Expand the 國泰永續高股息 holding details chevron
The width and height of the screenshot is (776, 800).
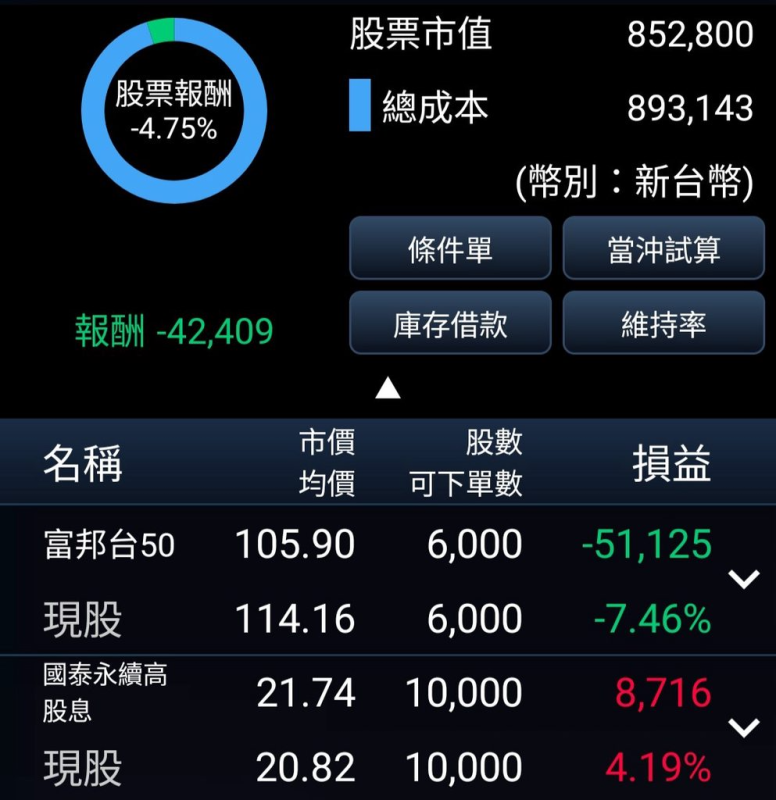pos(744,727)
